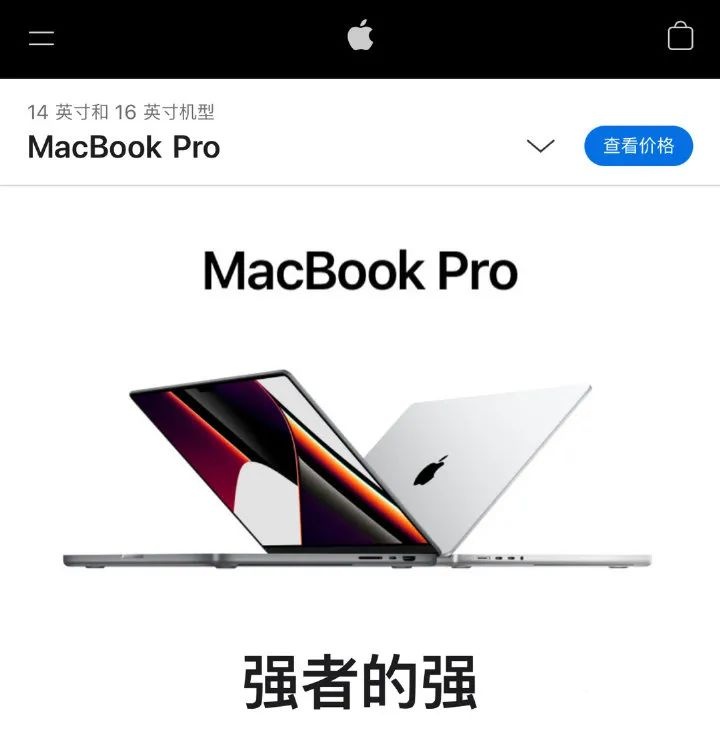
Task: Open the shopping bag
Action: 680,37
